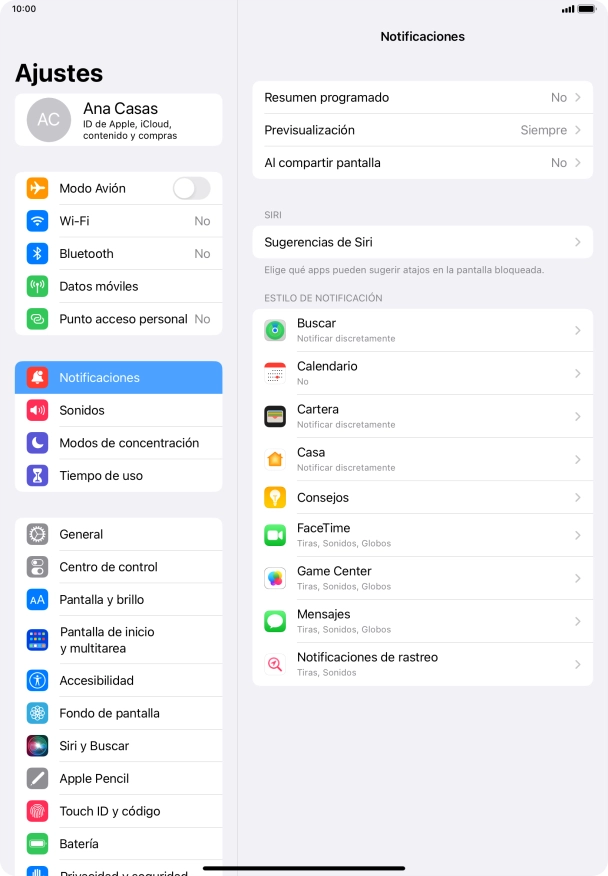Open Resumen programado option
The image size is (608, 876).
pyautogui.click(x=422, y=98)
